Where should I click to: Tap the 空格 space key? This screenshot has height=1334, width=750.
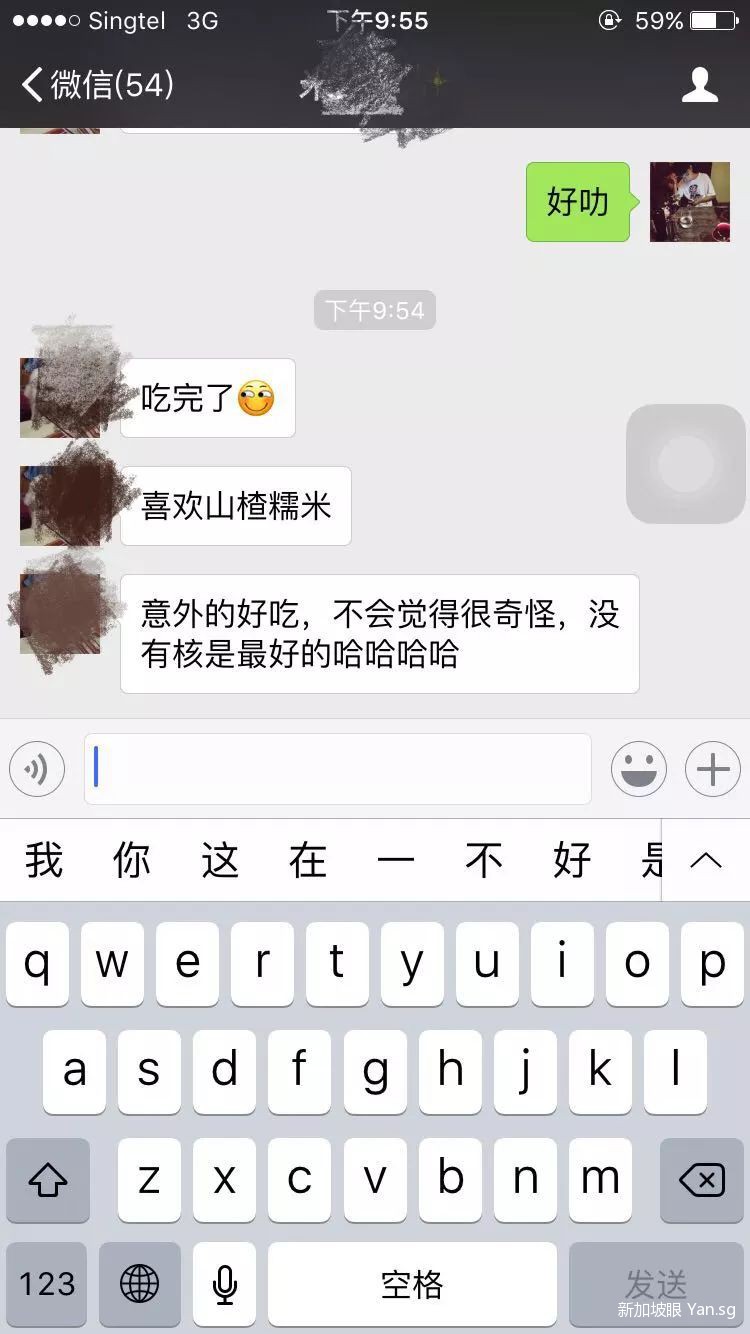pyautogui.click(x=411, y=1284)
